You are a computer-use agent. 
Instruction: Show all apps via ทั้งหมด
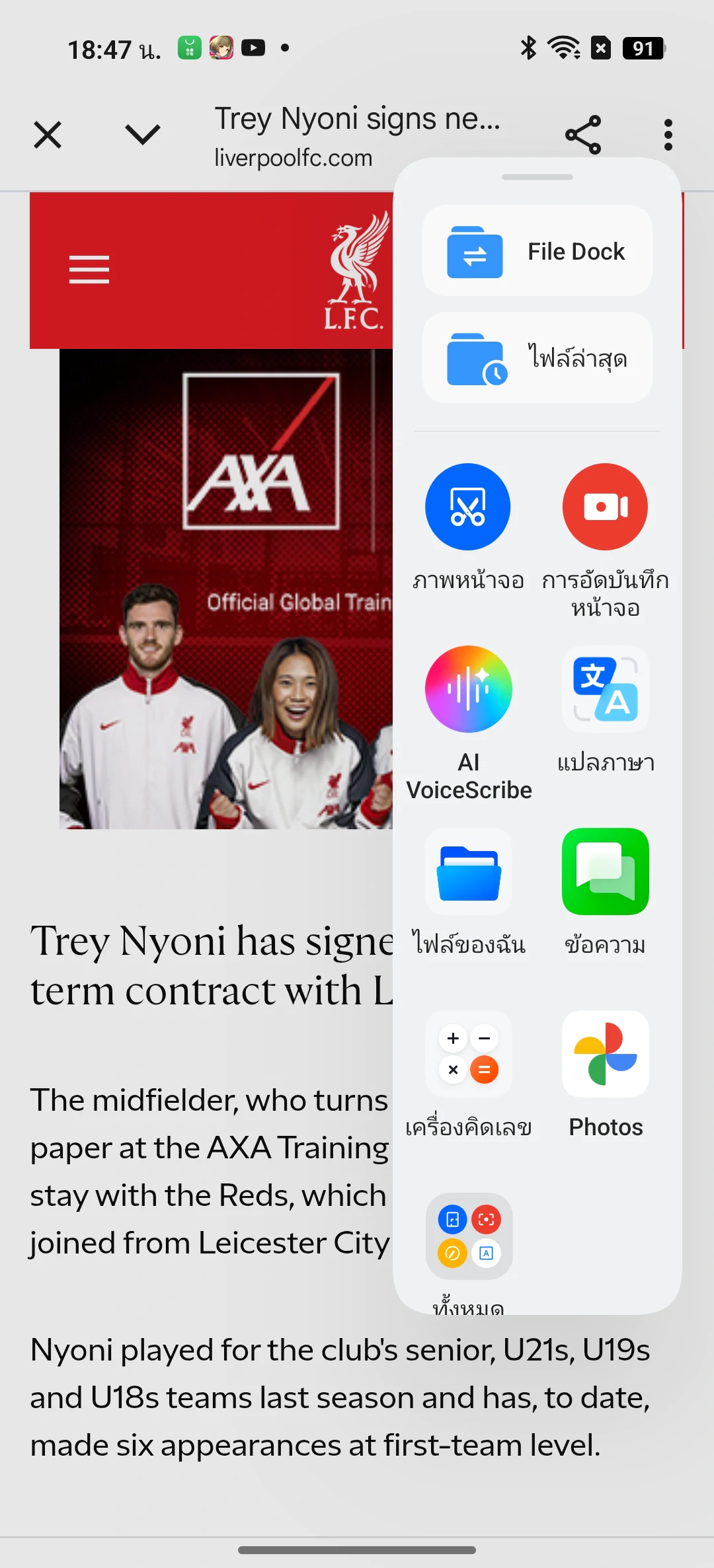[468, 1237]
